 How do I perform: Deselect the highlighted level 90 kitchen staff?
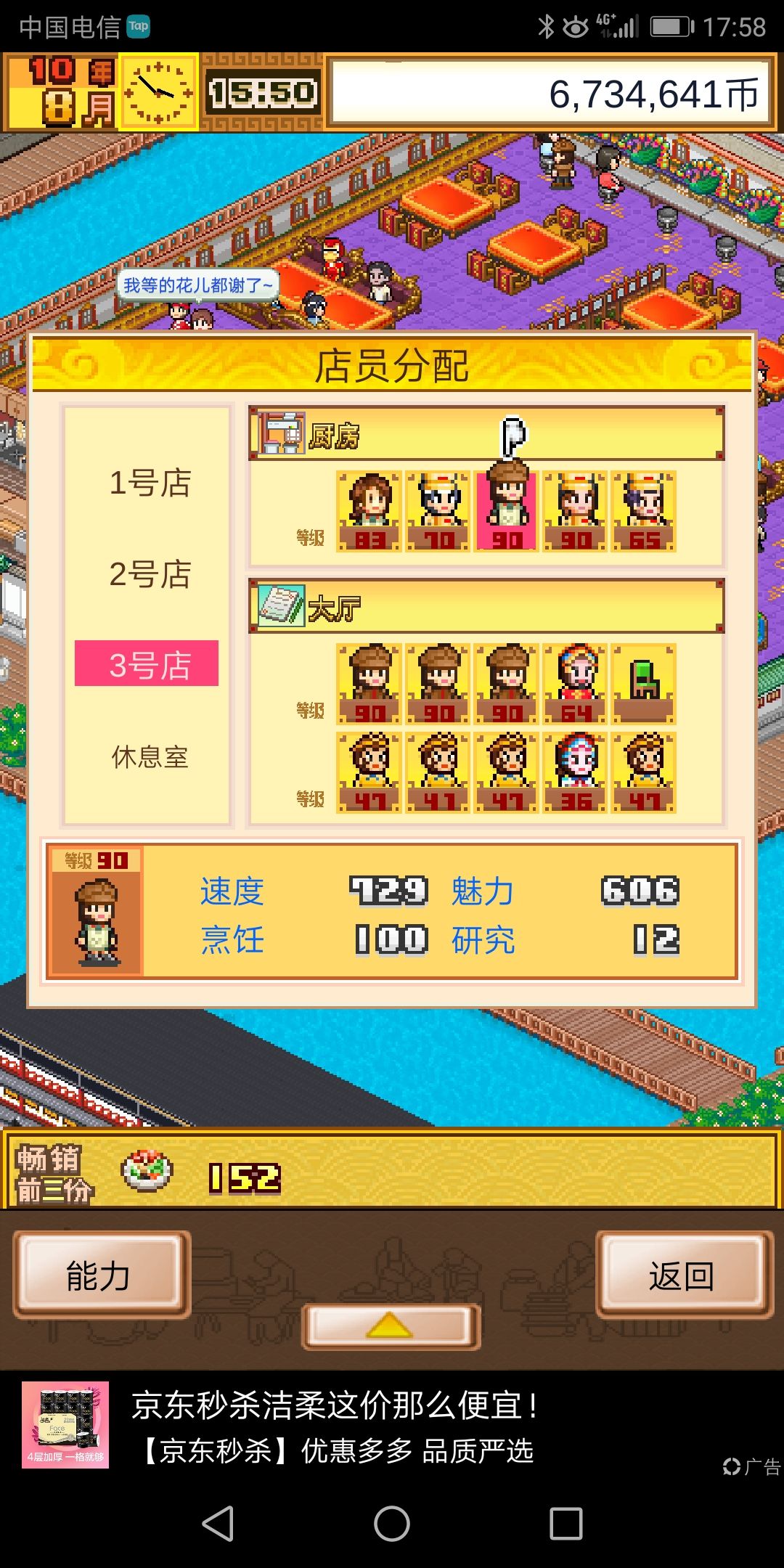tap(505, 508)
